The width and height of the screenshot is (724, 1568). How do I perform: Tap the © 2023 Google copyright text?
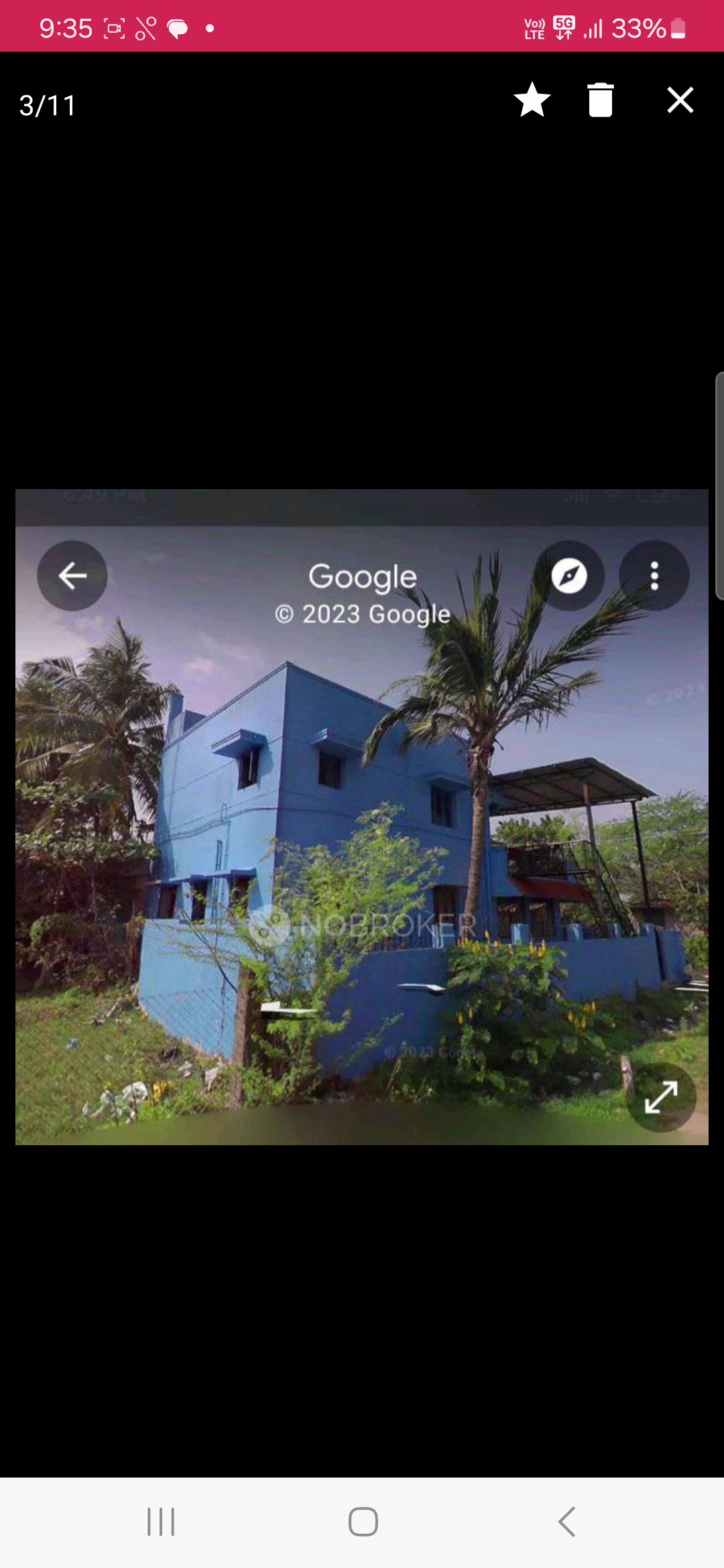coord(363,613)
